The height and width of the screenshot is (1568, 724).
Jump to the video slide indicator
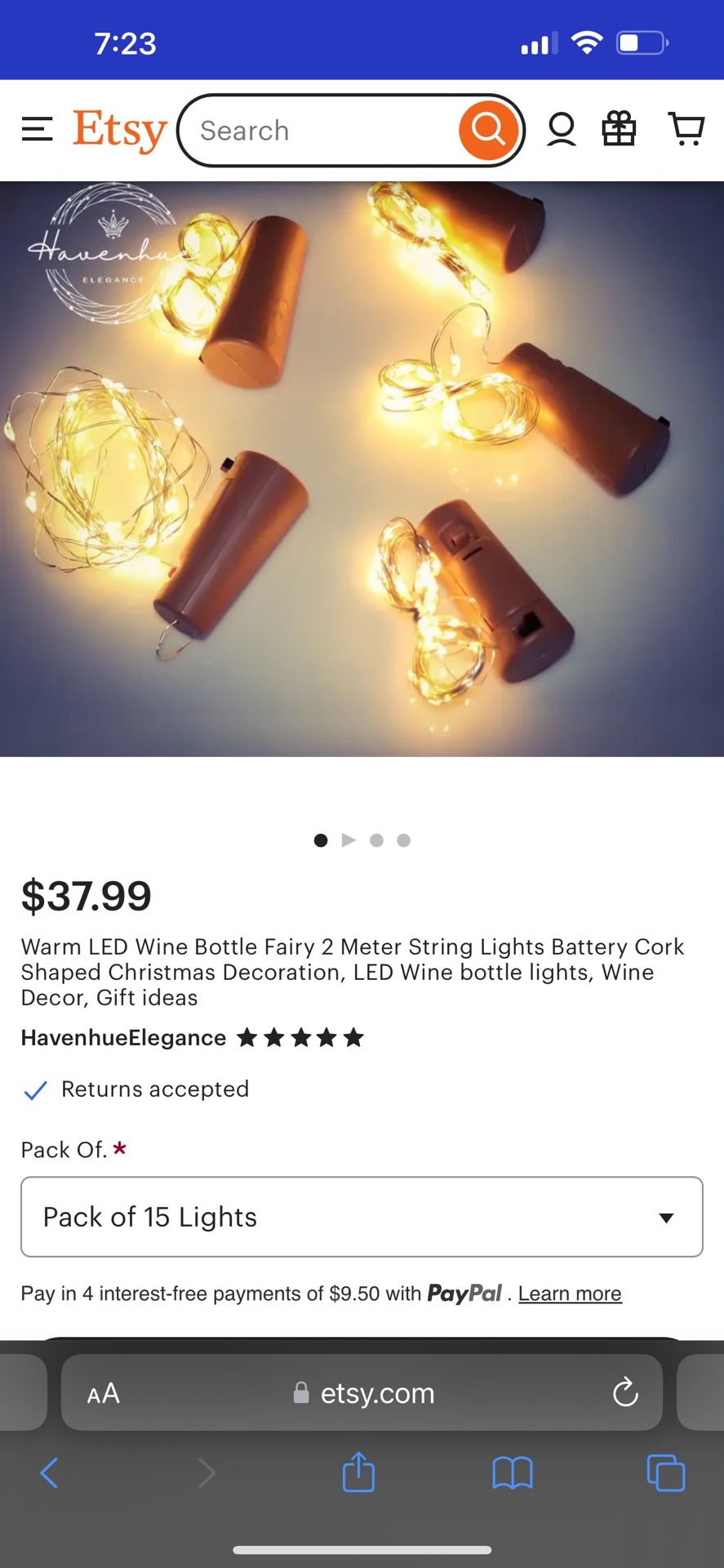349,840
